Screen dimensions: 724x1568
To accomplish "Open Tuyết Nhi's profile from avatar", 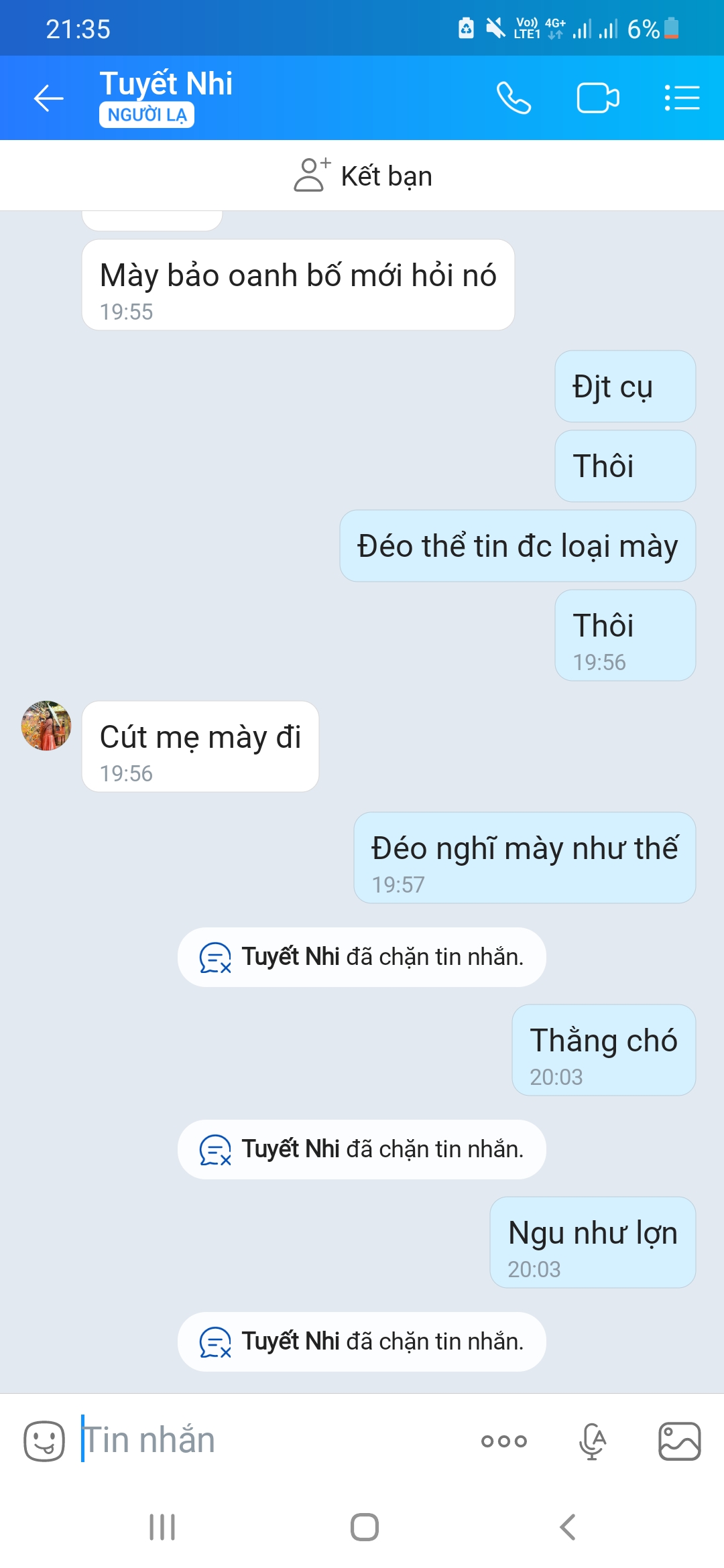I will tap(46, 726).
